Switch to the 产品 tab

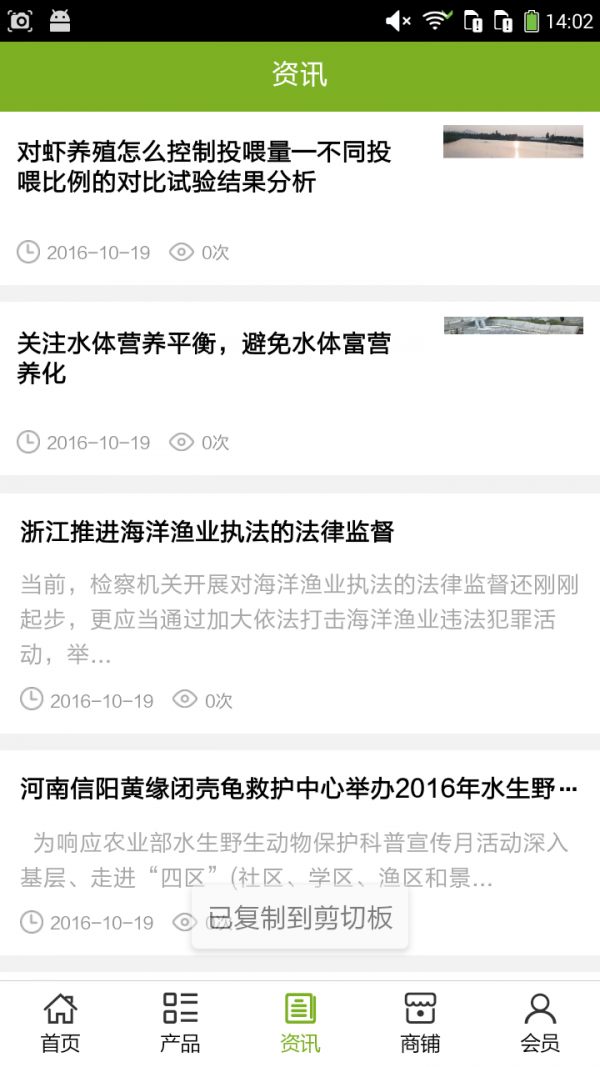point(180,1023)
